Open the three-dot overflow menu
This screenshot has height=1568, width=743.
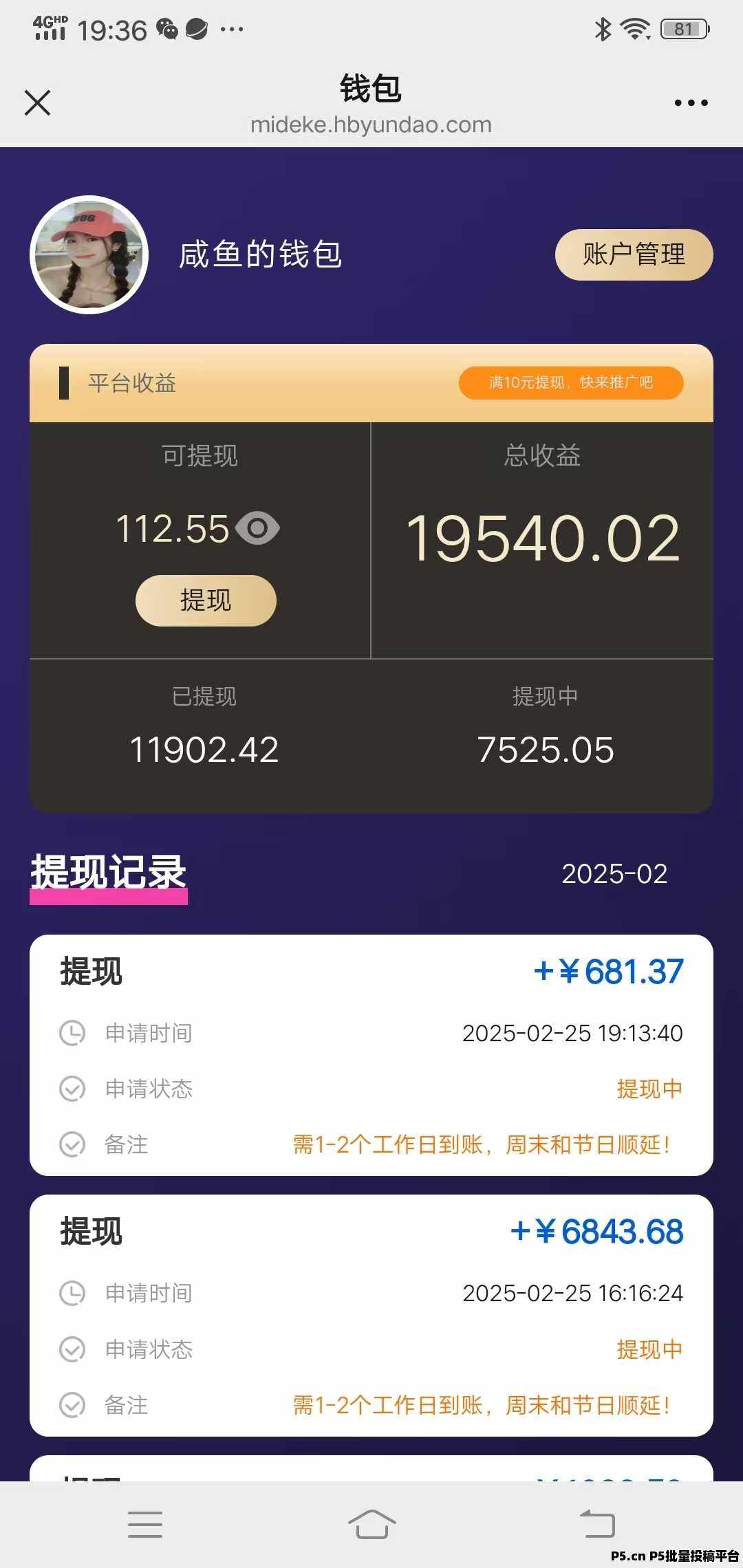tap(691, 103)
